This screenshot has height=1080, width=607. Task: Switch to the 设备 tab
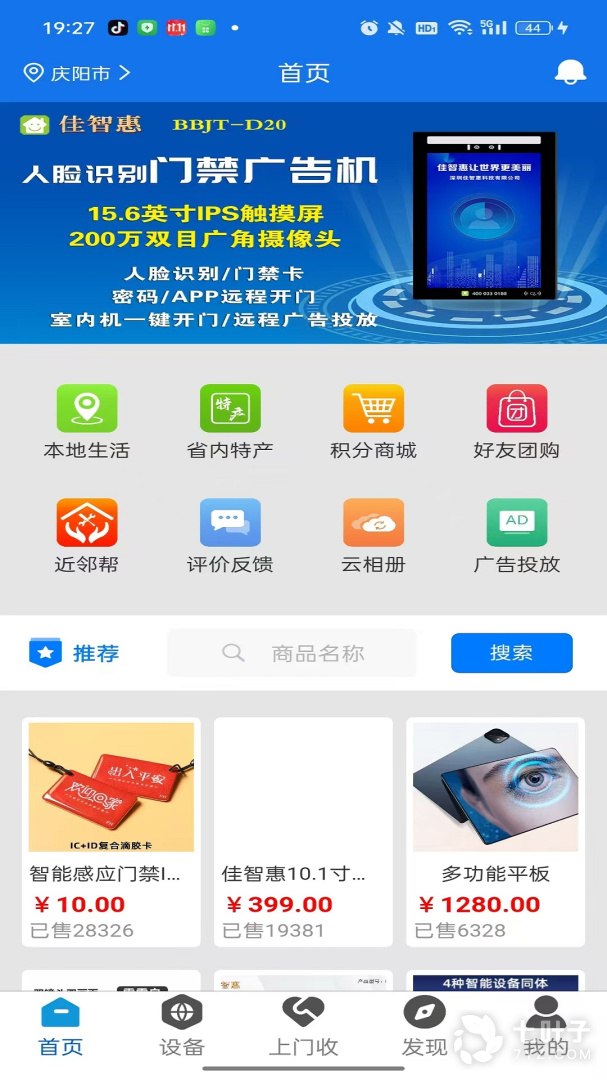click(181, 1028)
